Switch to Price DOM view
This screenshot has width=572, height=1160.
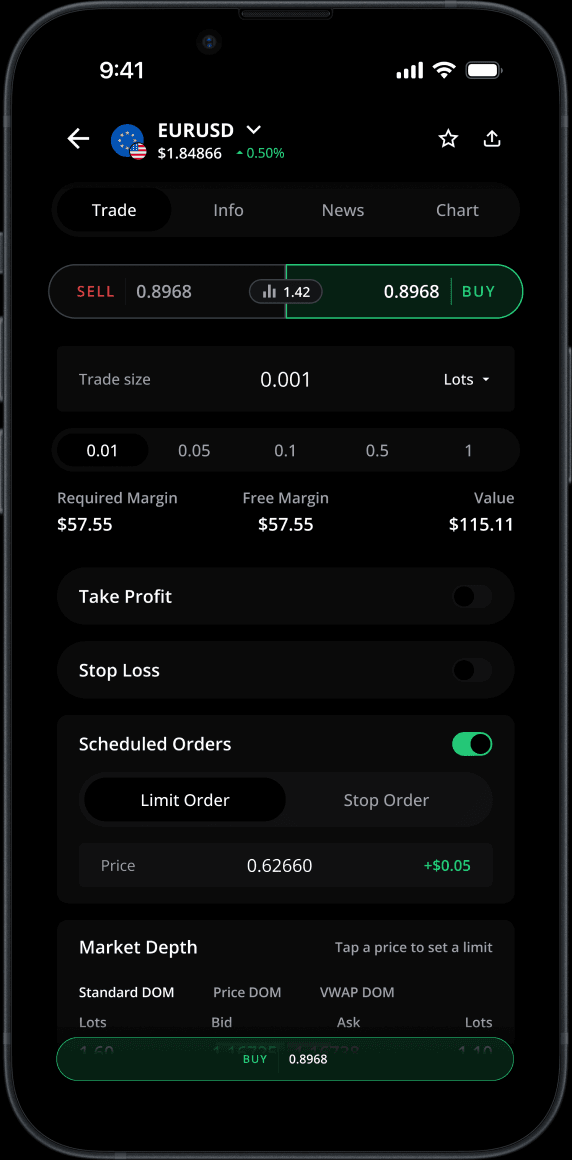pyautogui.click(x=247, y=992)
